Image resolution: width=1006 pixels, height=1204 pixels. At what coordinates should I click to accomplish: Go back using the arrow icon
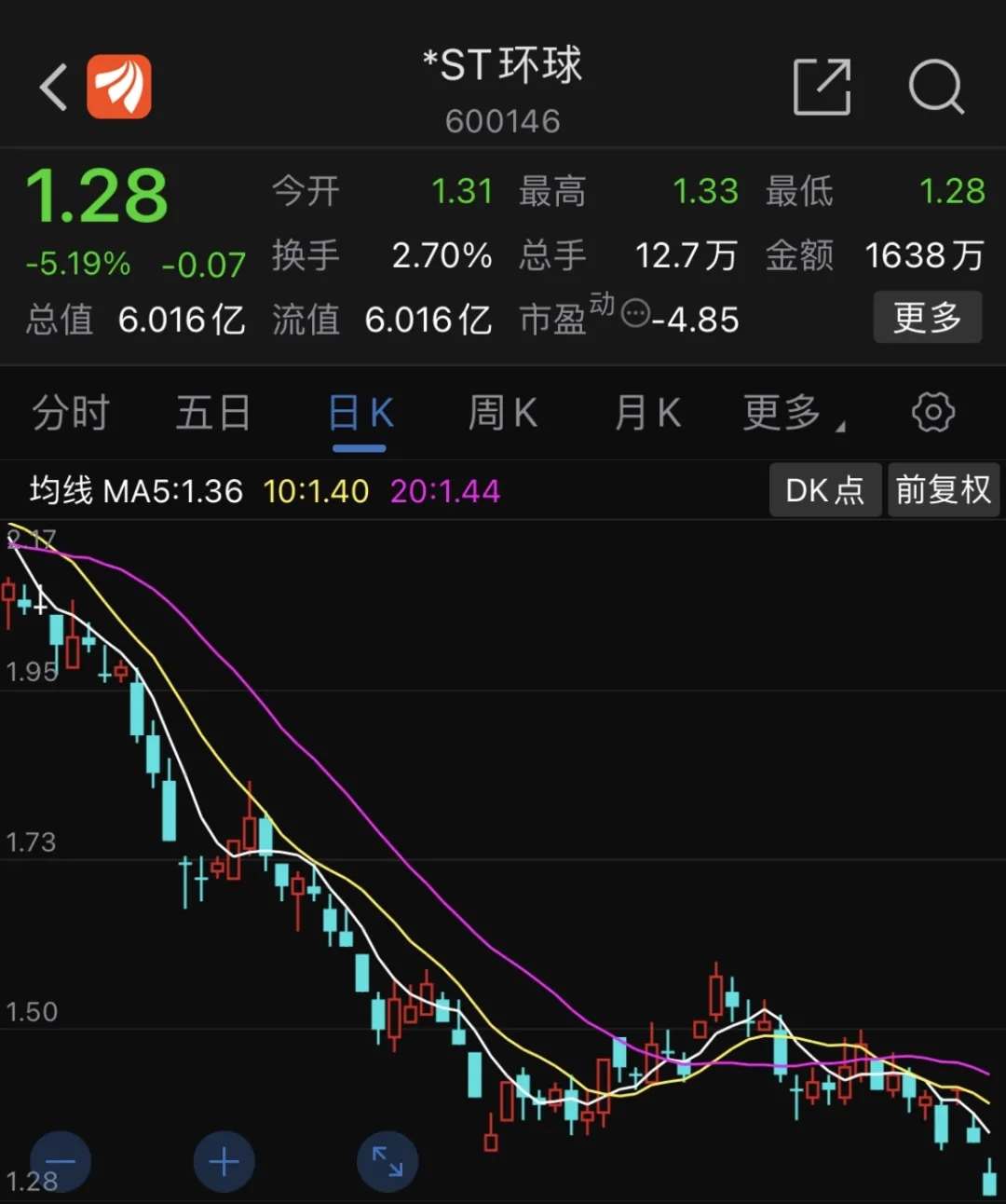tap(54, 88)
